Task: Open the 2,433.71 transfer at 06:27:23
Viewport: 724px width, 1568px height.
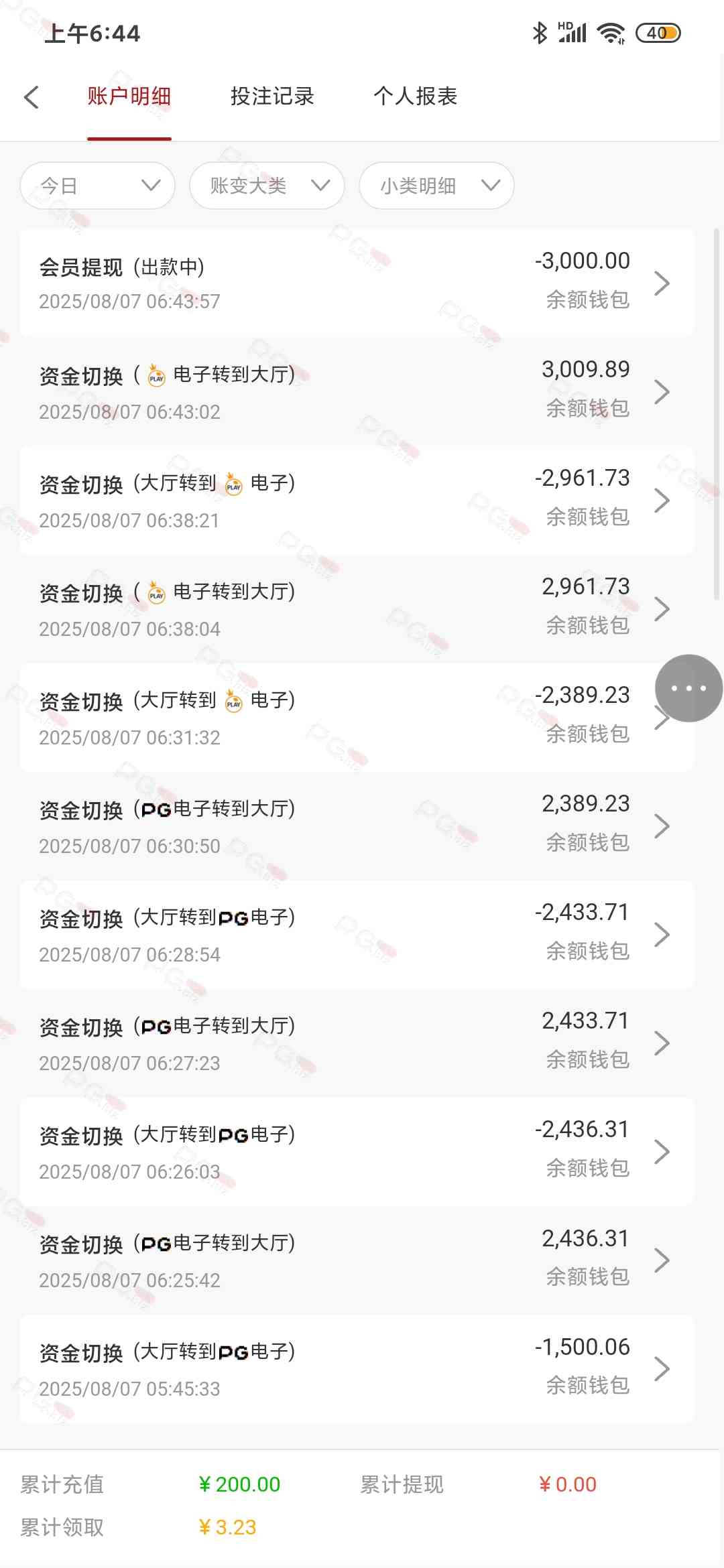Action: 357,1043
